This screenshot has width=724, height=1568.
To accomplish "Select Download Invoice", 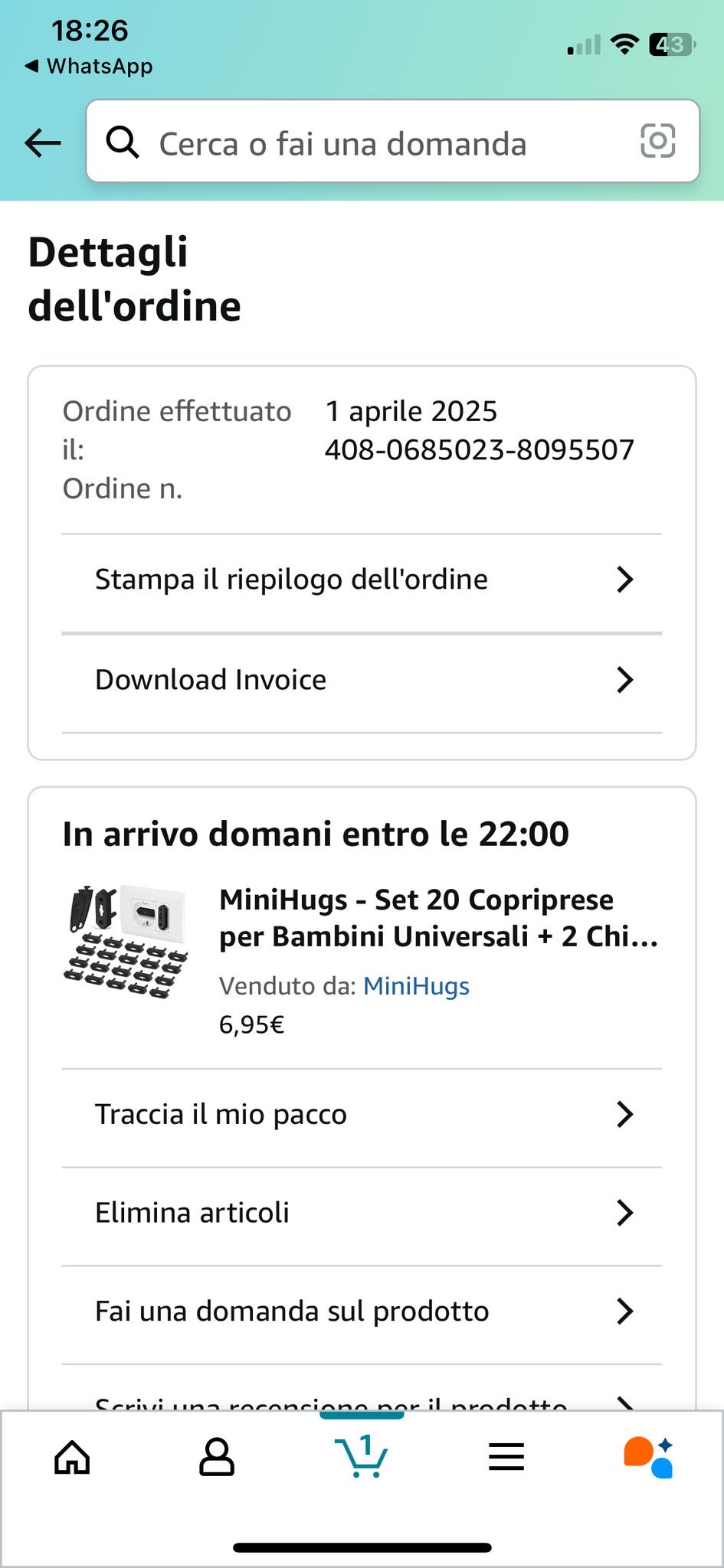I will (x=362, y=680).
